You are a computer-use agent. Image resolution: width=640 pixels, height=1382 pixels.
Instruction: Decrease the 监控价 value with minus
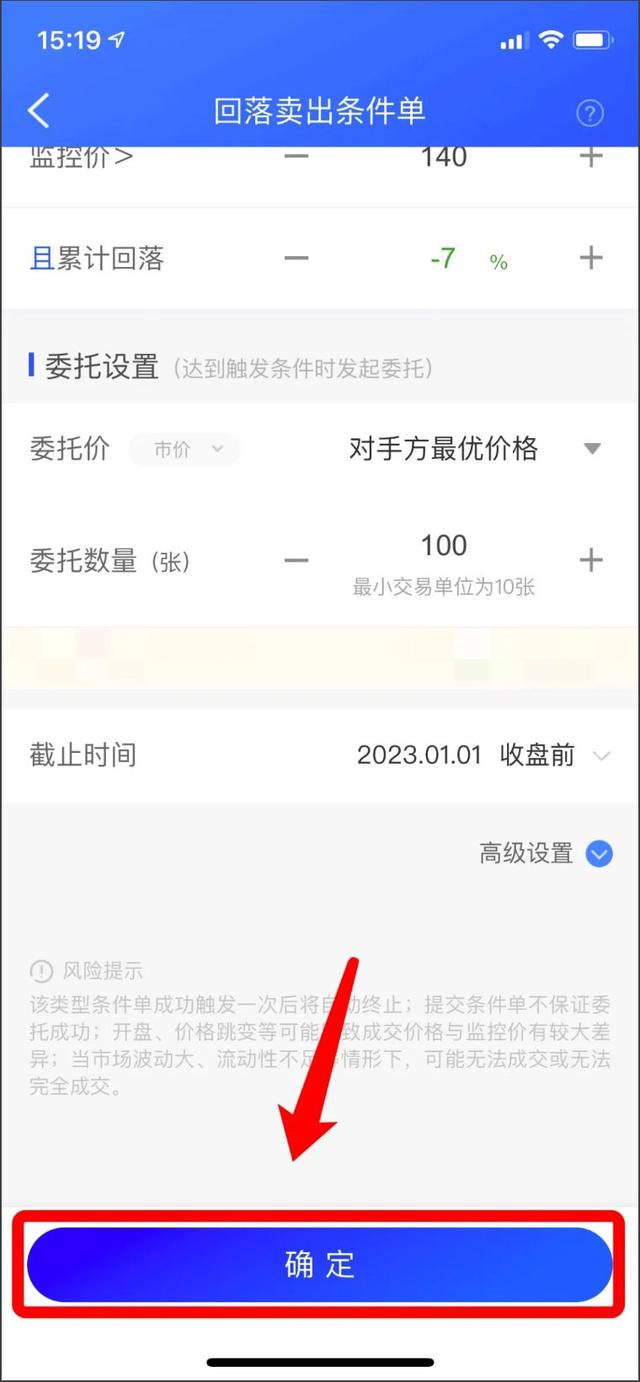[296, 157]
